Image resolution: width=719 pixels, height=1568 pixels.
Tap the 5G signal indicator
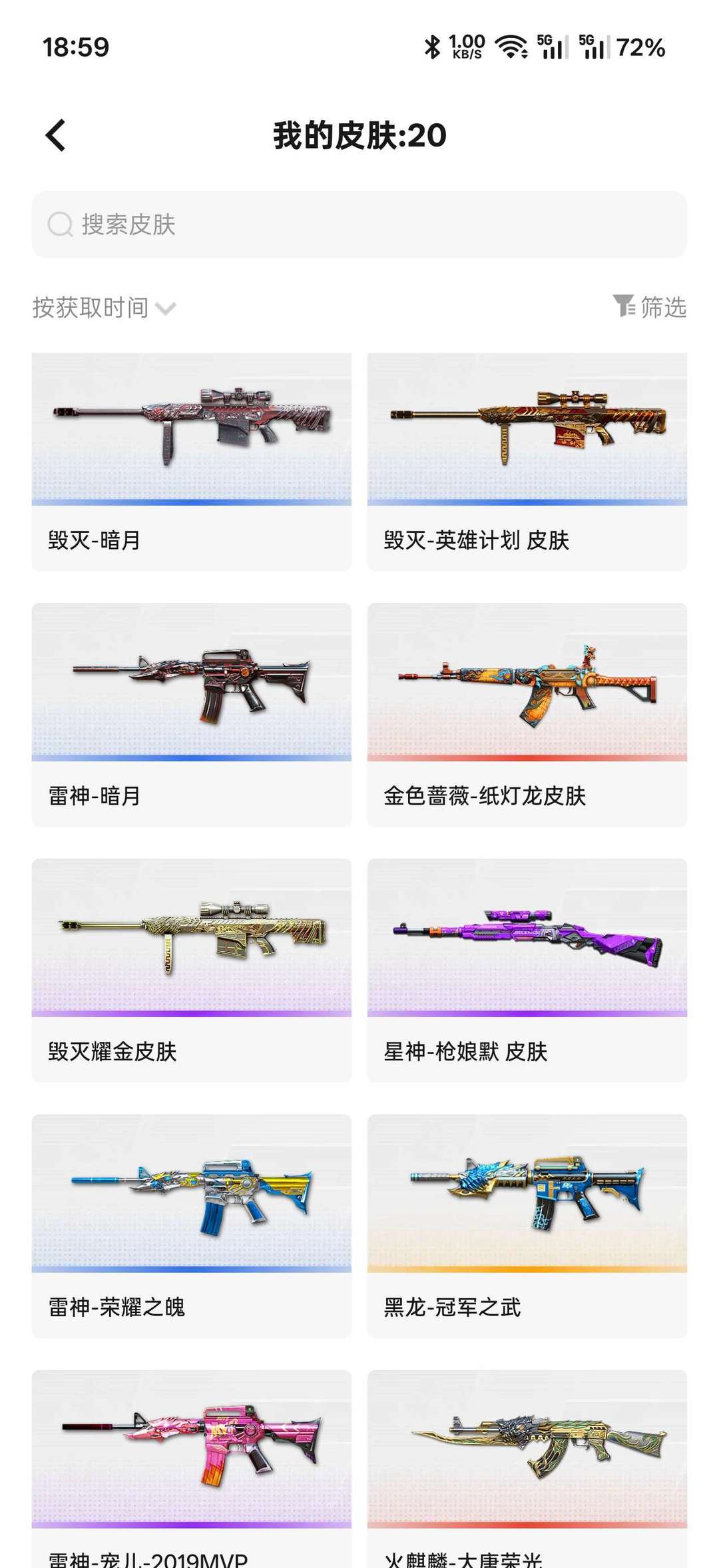(x=550, y=45)
